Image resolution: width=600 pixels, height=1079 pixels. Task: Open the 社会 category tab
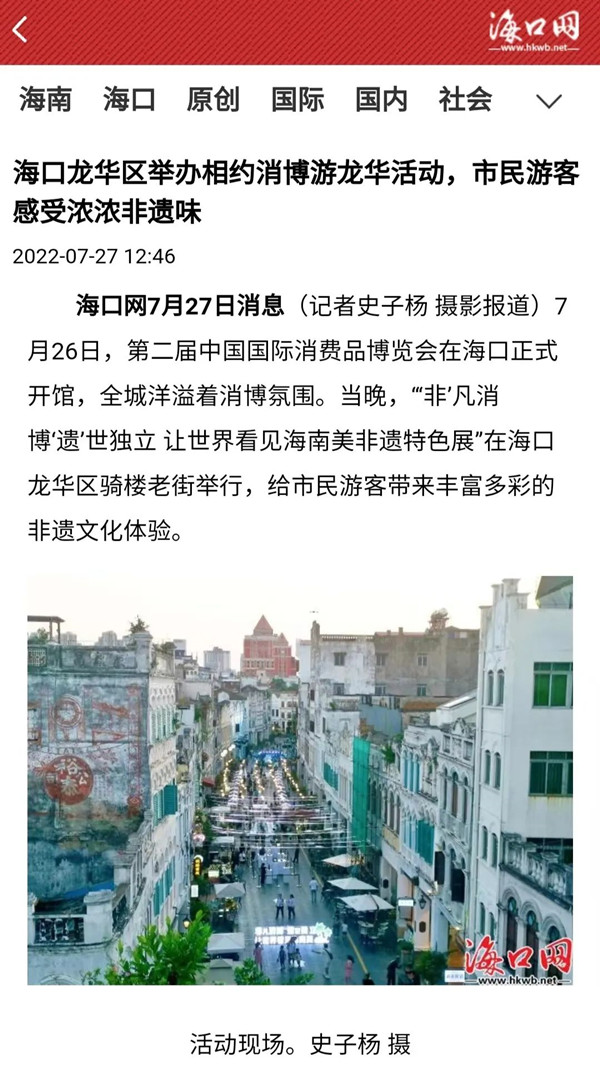click(x=465, y=99)
